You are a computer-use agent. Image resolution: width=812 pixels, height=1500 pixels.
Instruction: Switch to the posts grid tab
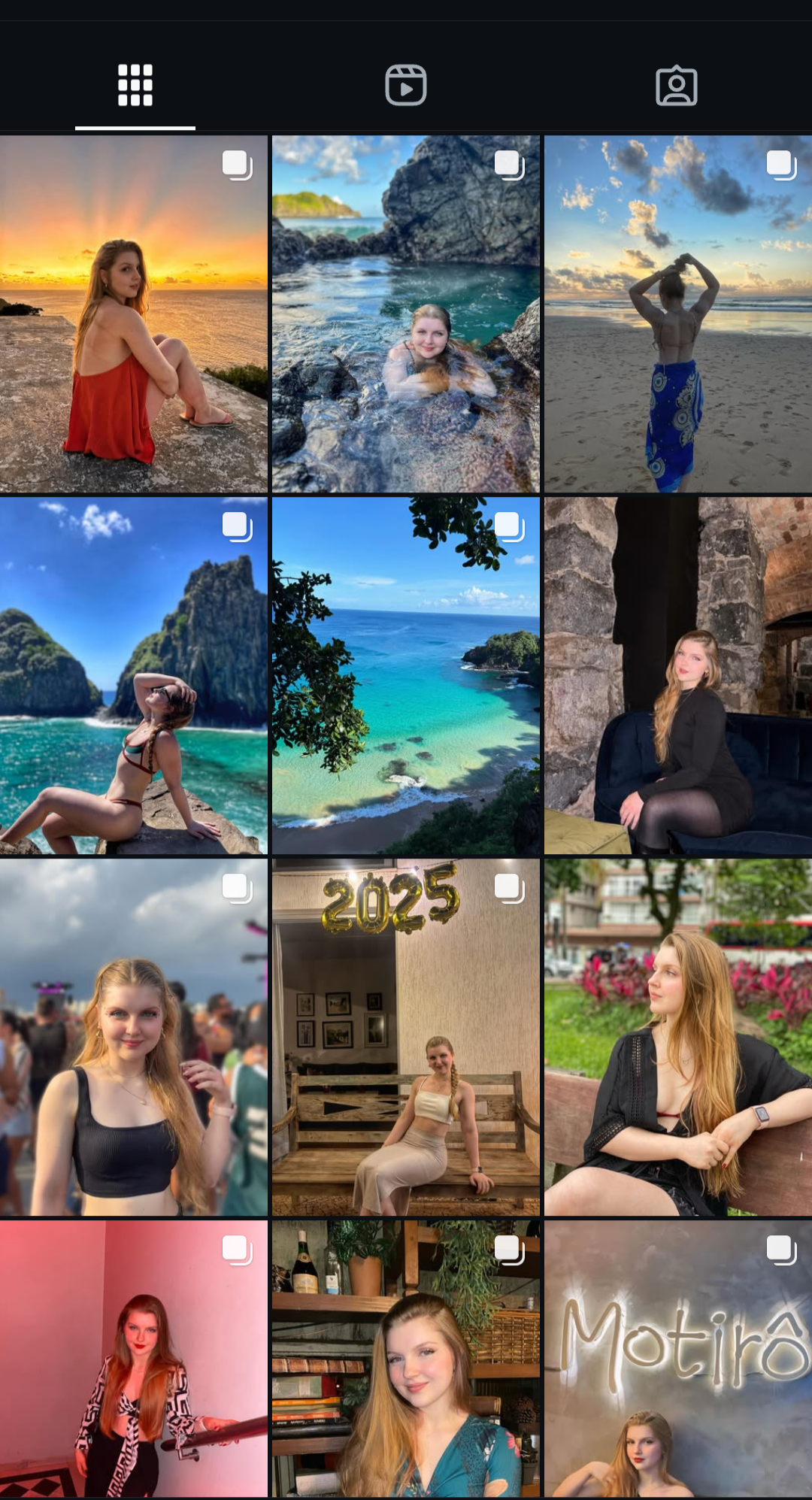tap(135, 85)
